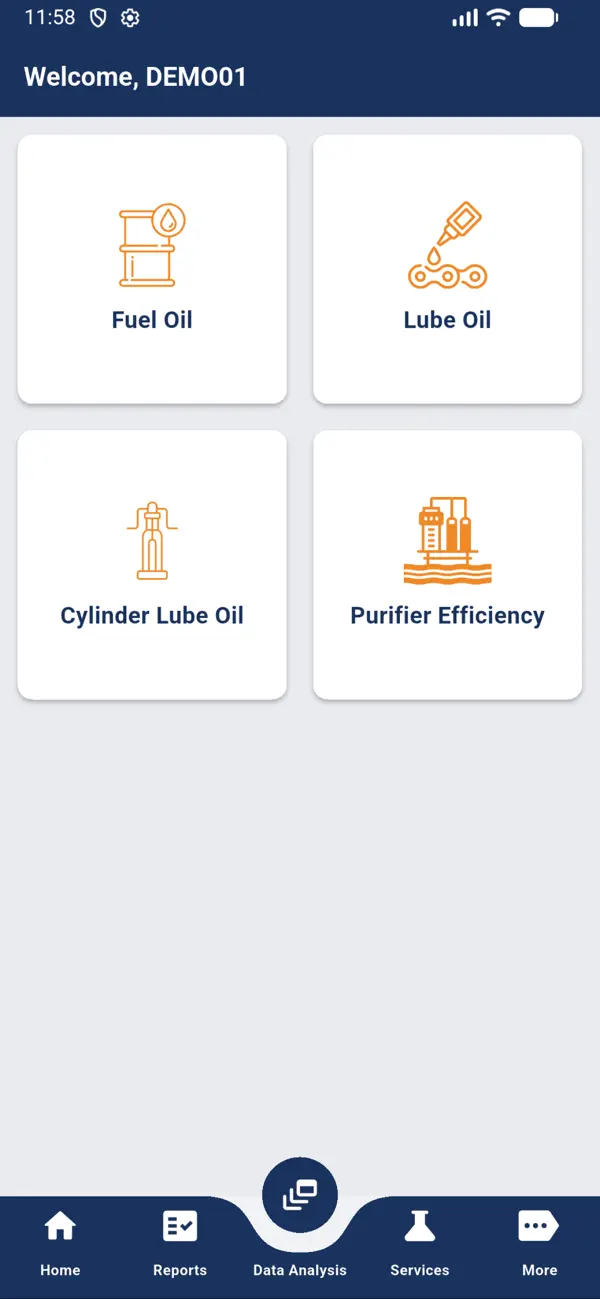
Task: Switch to the Reports tab
Action: pyautogui.click(x=180, y=1243)
